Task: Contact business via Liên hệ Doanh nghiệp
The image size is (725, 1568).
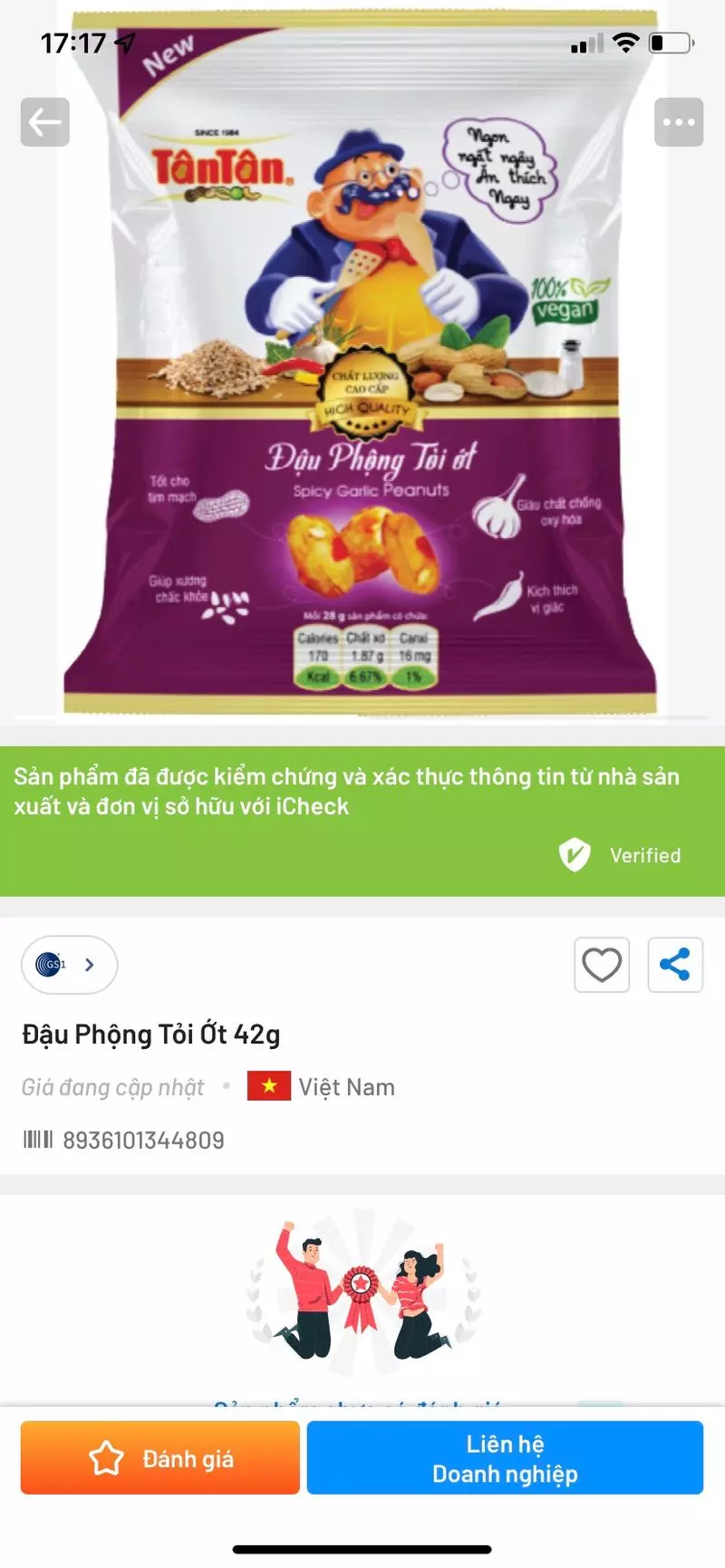Action: click(x=505, y=1457)
